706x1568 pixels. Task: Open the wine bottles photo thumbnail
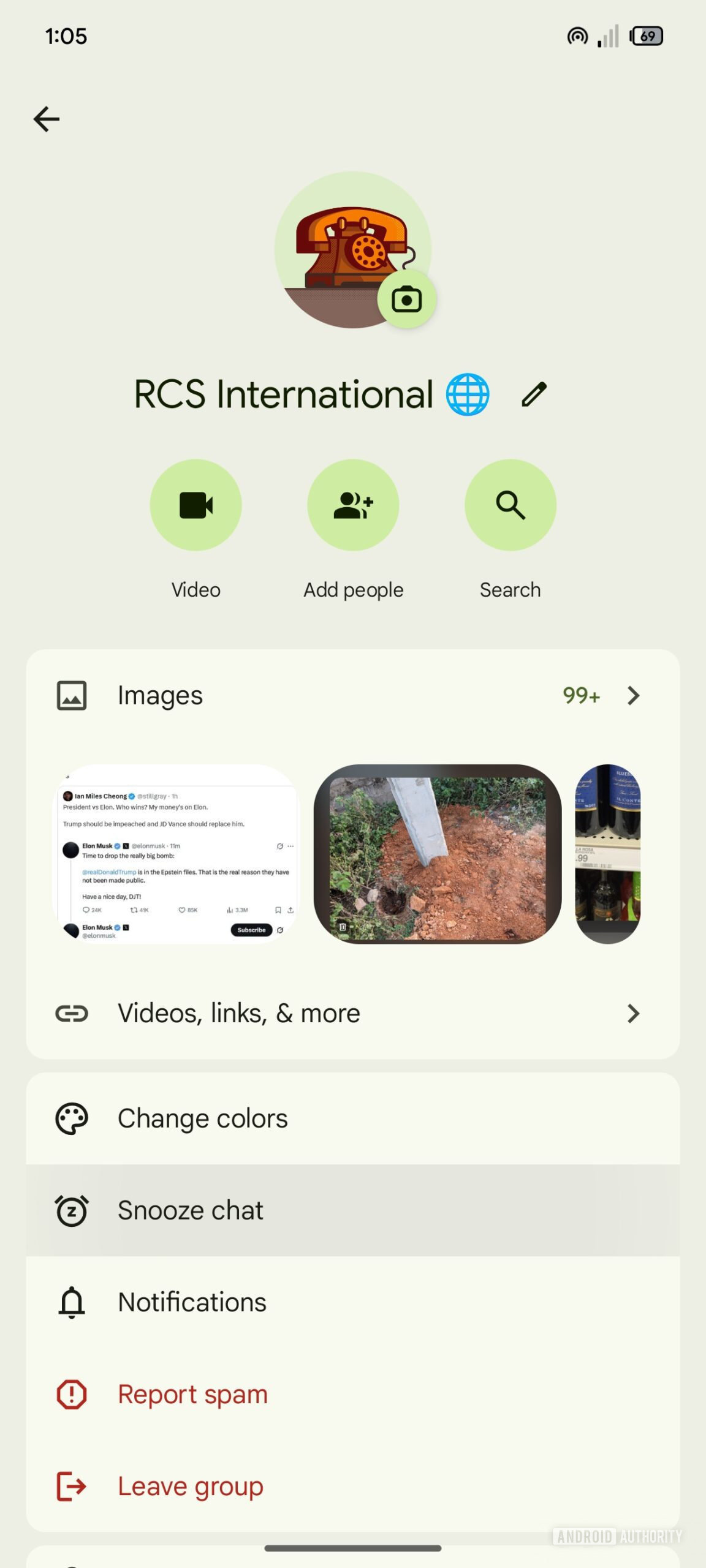pos(607,854)
